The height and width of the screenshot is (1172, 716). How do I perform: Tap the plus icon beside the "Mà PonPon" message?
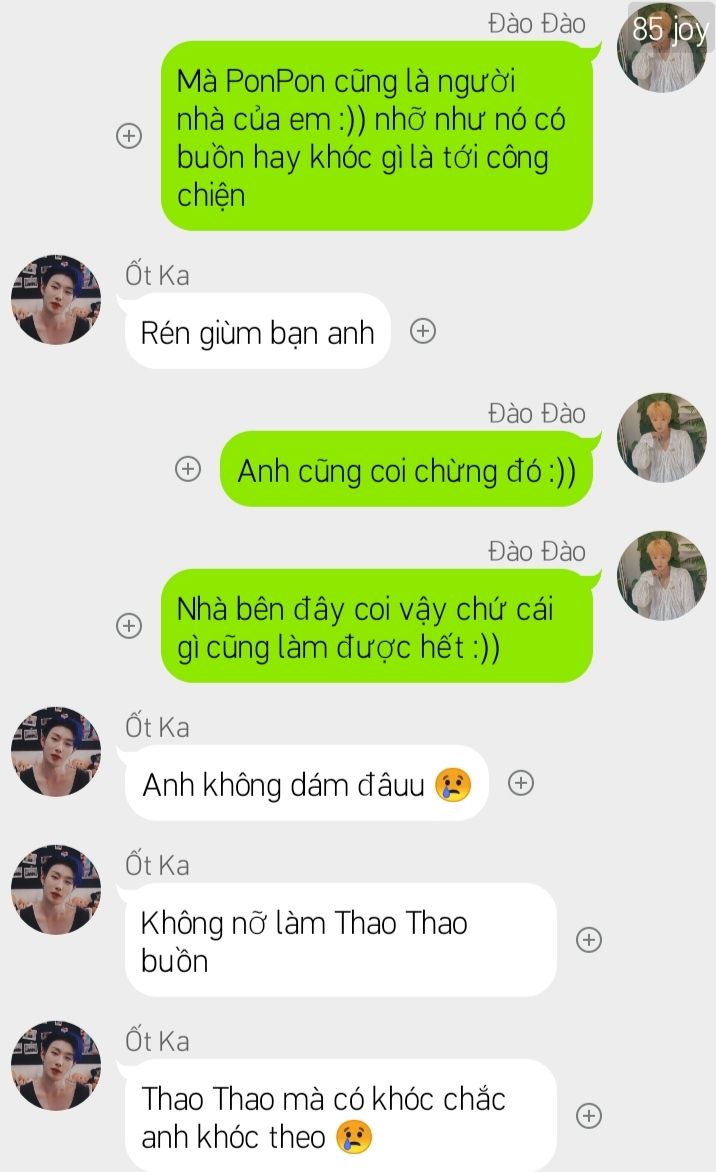pyautogui.click(x=129, y=136)
